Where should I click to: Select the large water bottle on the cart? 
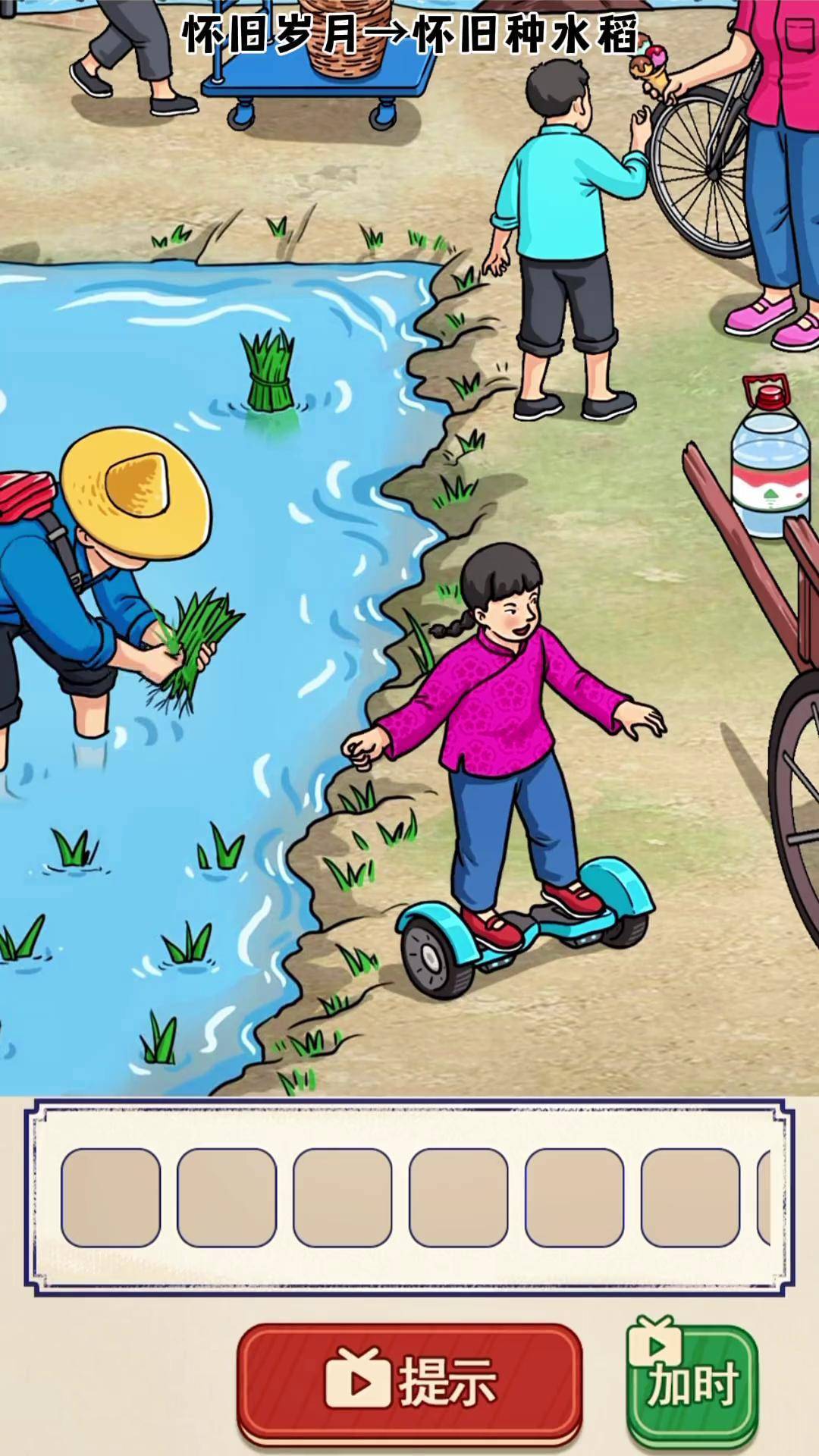770,464
